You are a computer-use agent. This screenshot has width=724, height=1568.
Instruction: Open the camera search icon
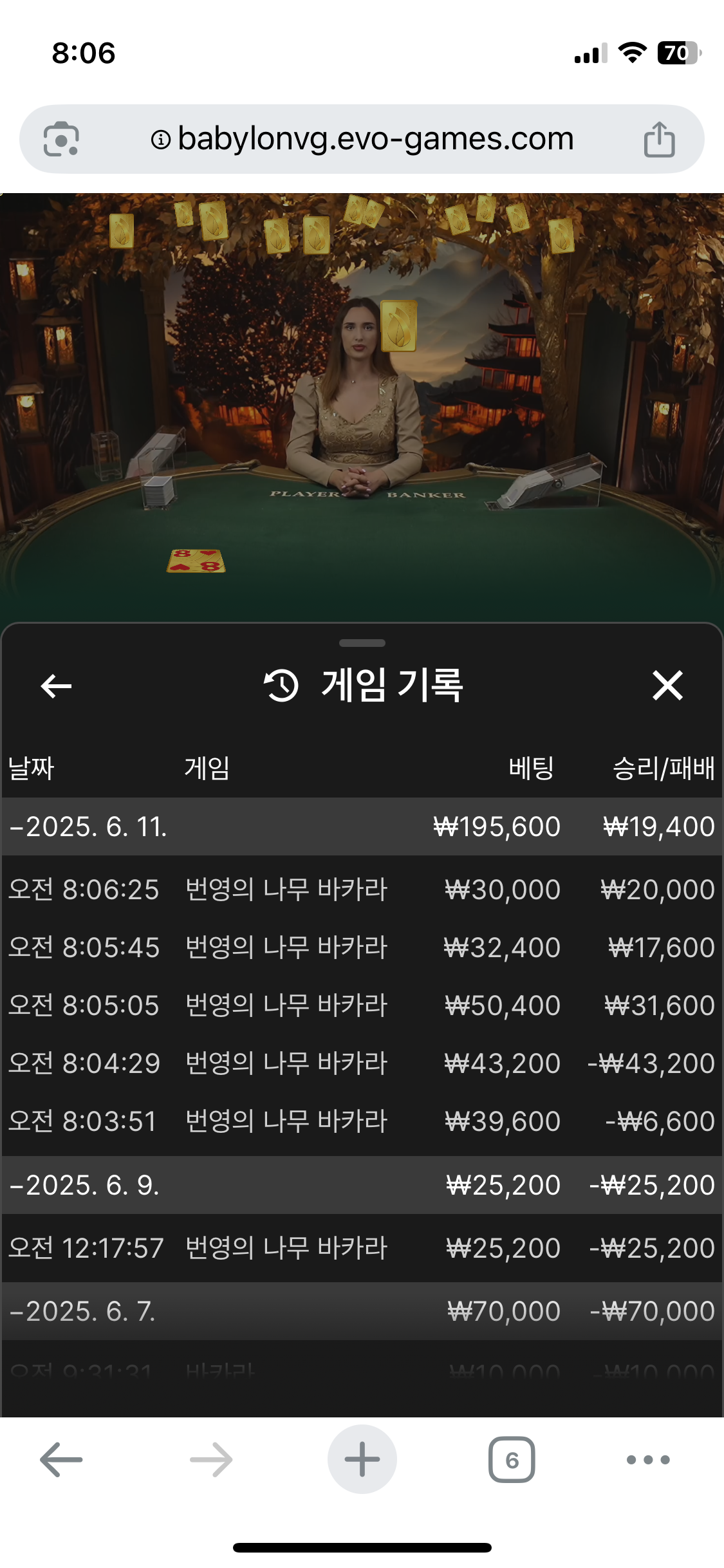pyautogui.click(x=61, y=139)
